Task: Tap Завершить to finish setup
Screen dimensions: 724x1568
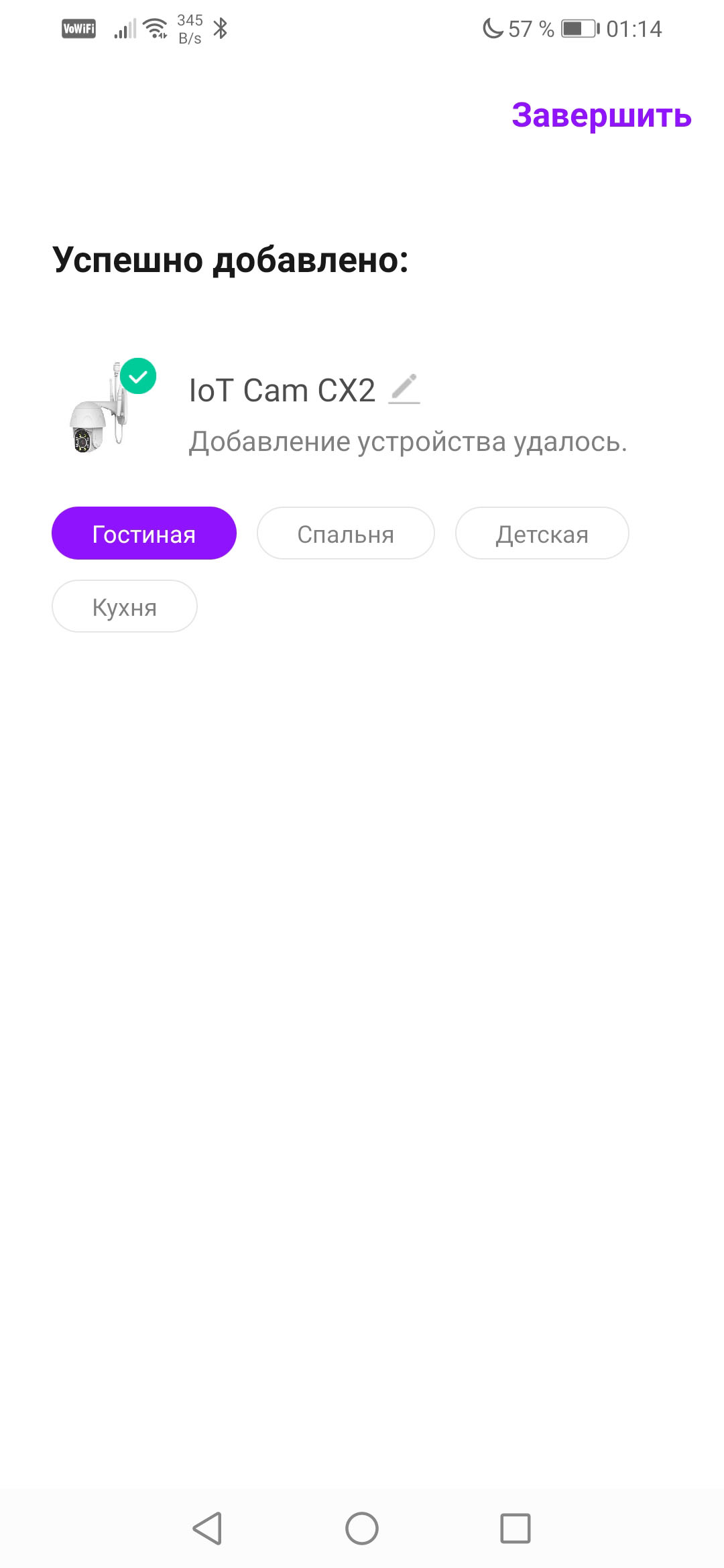Action: pos(601,115)
